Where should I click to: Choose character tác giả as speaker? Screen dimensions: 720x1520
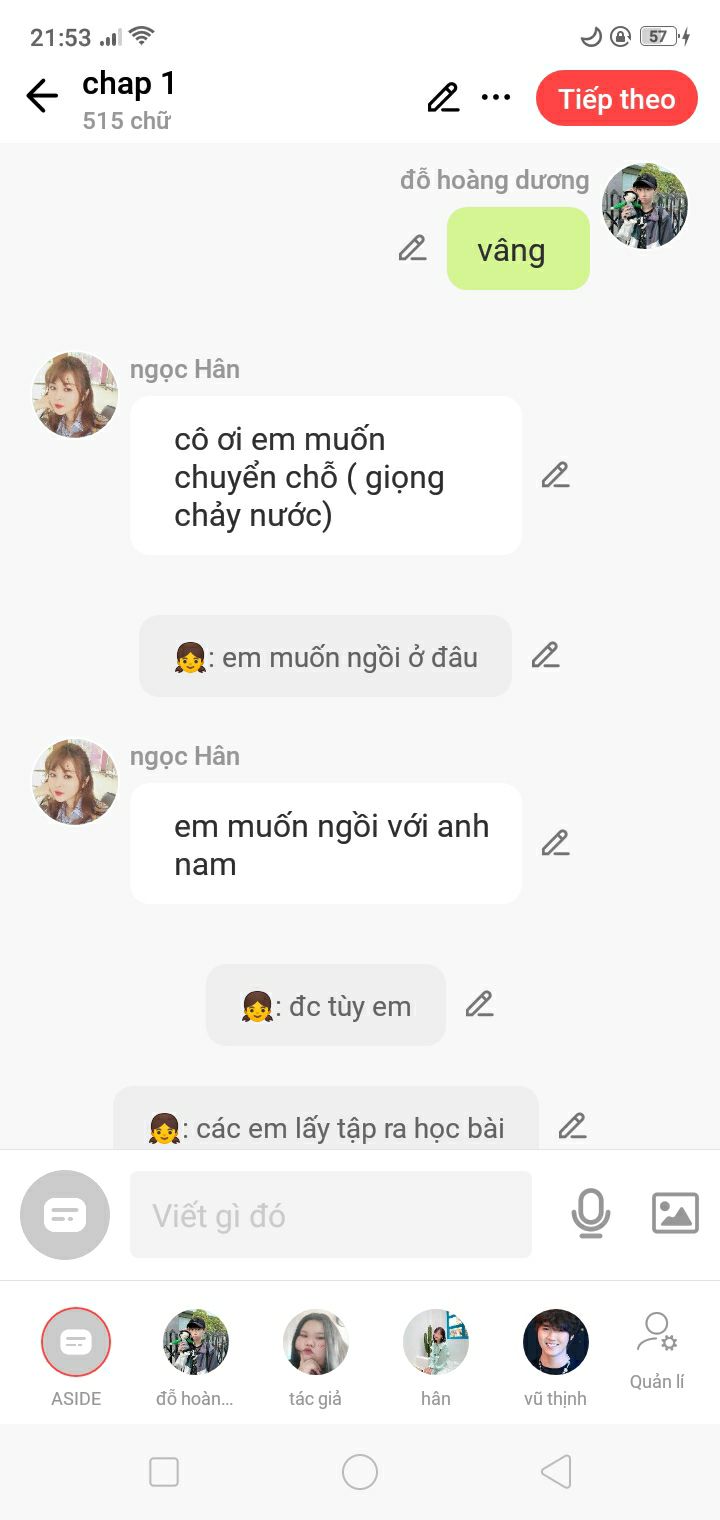coord(316,1342)
